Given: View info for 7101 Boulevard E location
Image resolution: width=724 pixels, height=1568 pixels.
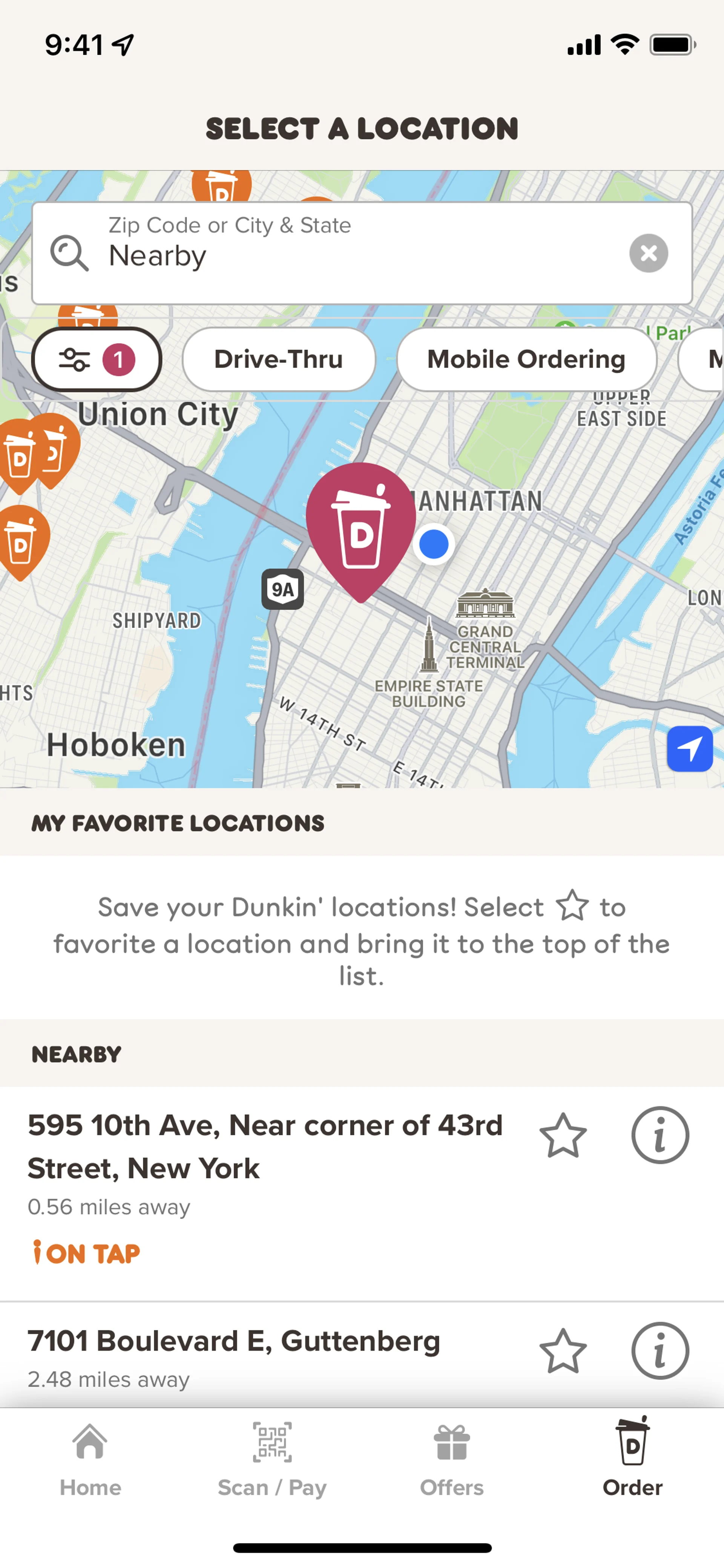Looking at the screenshot, I should pos(660,1351).
